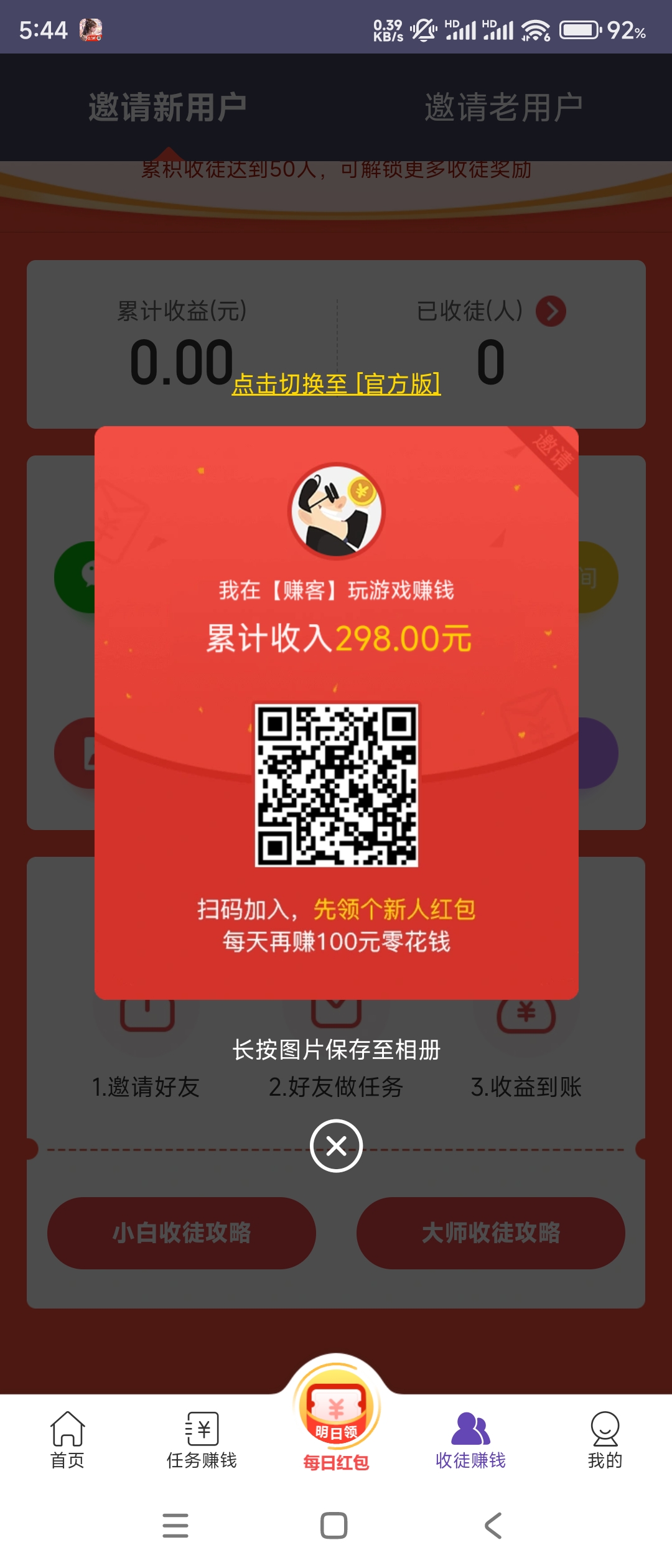
Task: Tap the 大师收徒攻略 button
Action: (x=492, y=1234)
